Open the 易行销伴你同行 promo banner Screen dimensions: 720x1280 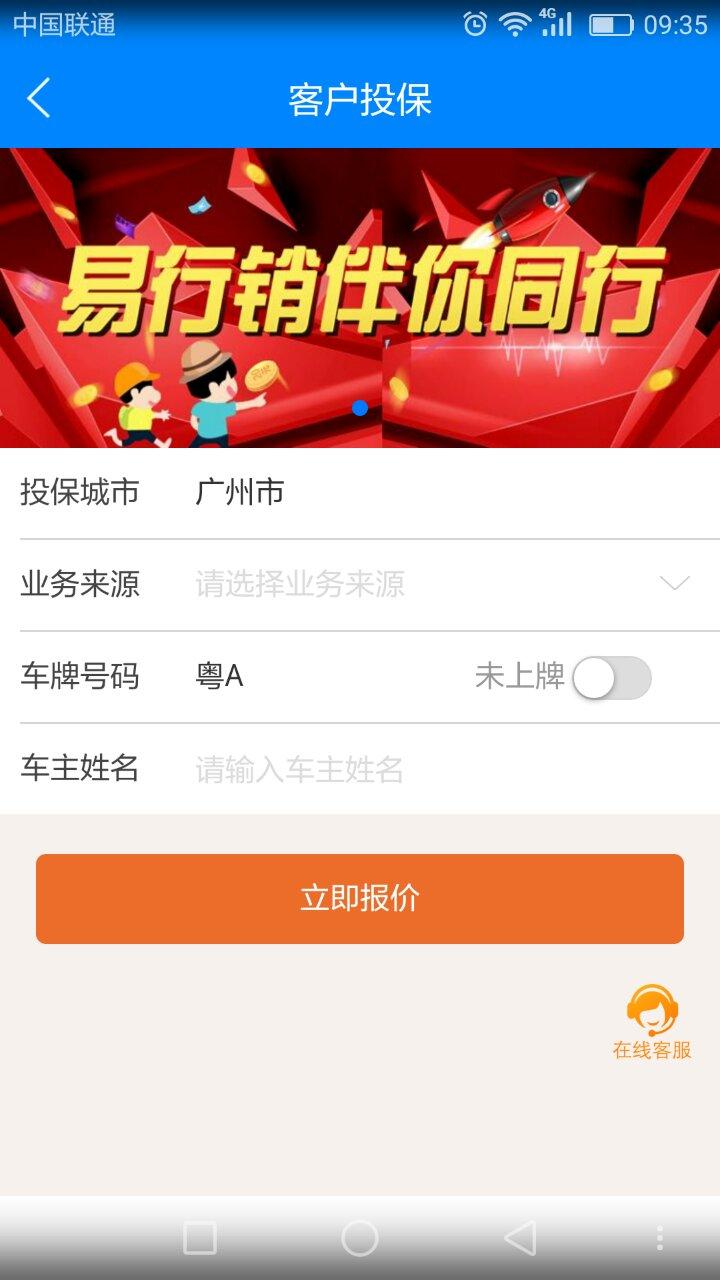coord(360,297)
